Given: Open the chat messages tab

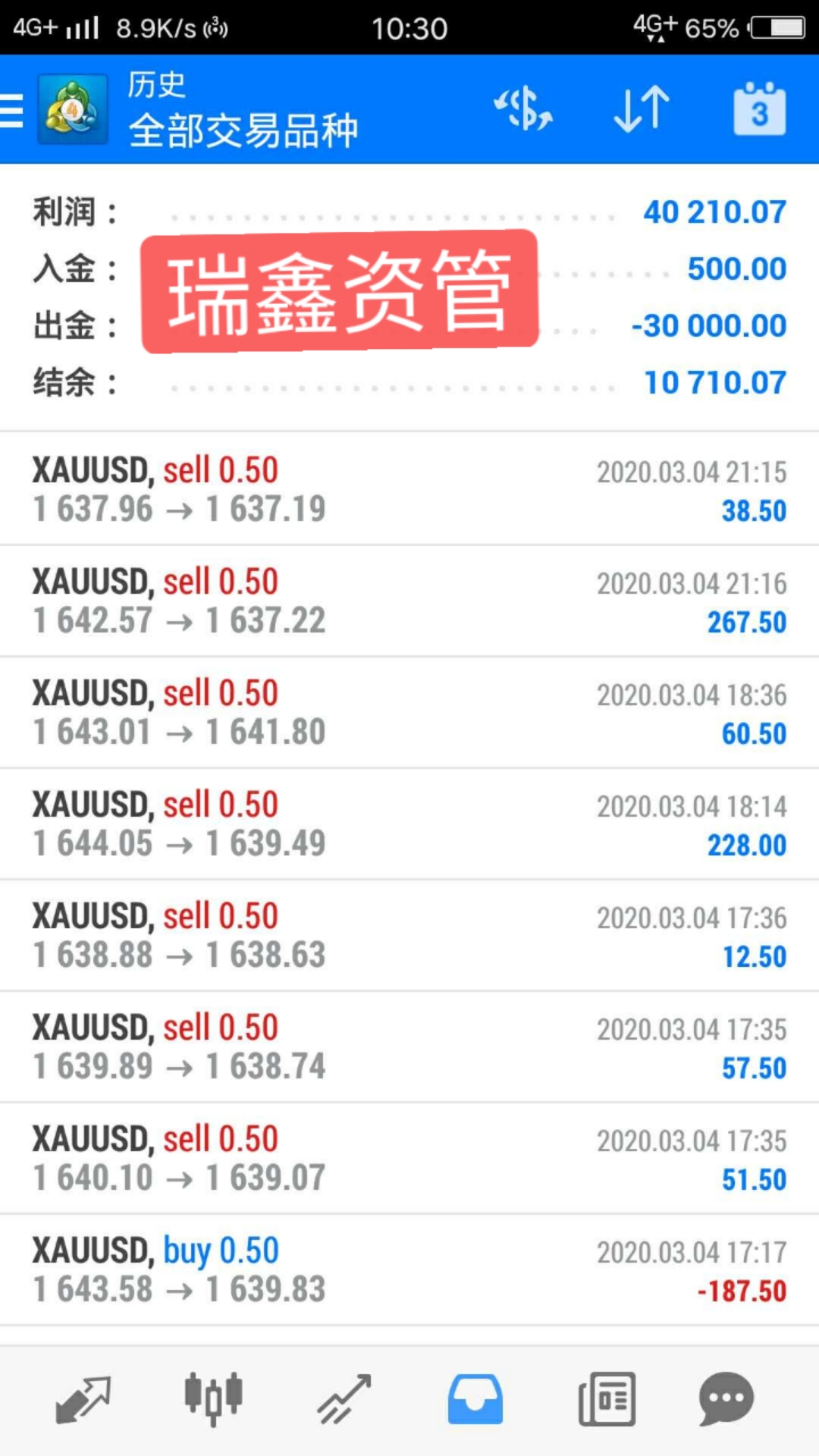Looking at the screenshot, I should pyautogui.click(x=726, y=1399).
